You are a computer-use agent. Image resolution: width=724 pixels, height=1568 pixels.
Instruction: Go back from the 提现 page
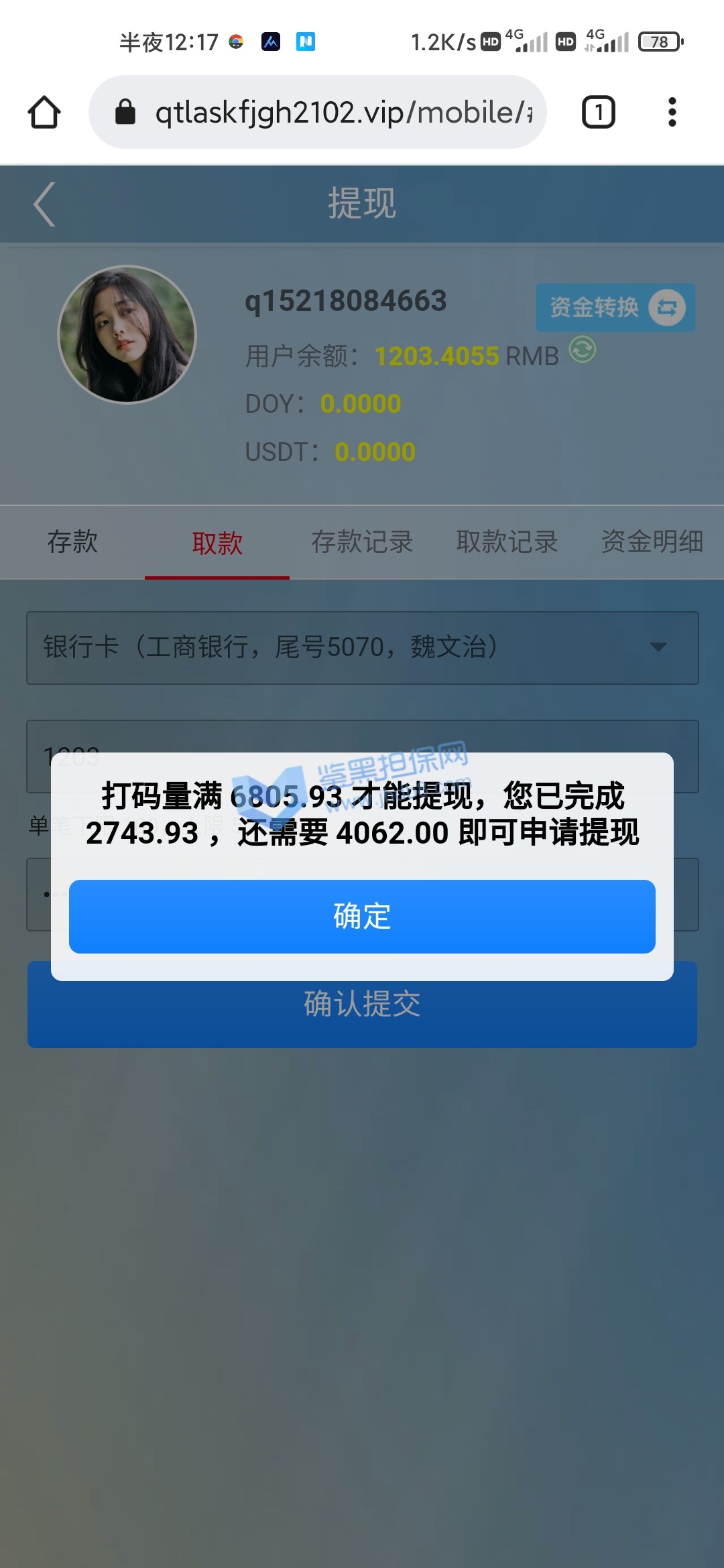(44, 204)
